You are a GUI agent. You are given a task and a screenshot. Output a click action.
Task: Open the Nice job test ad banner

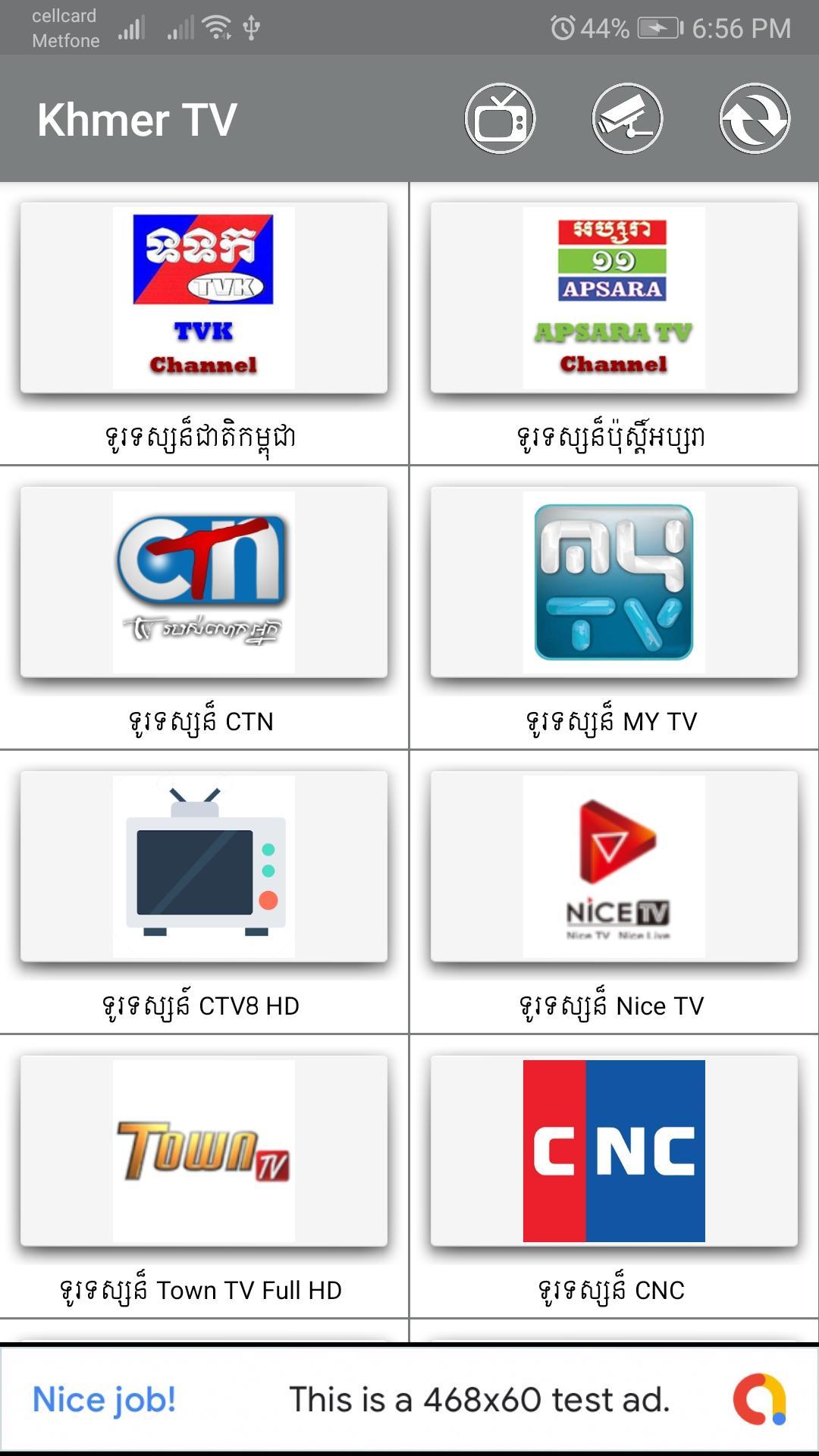point(409,1399)
